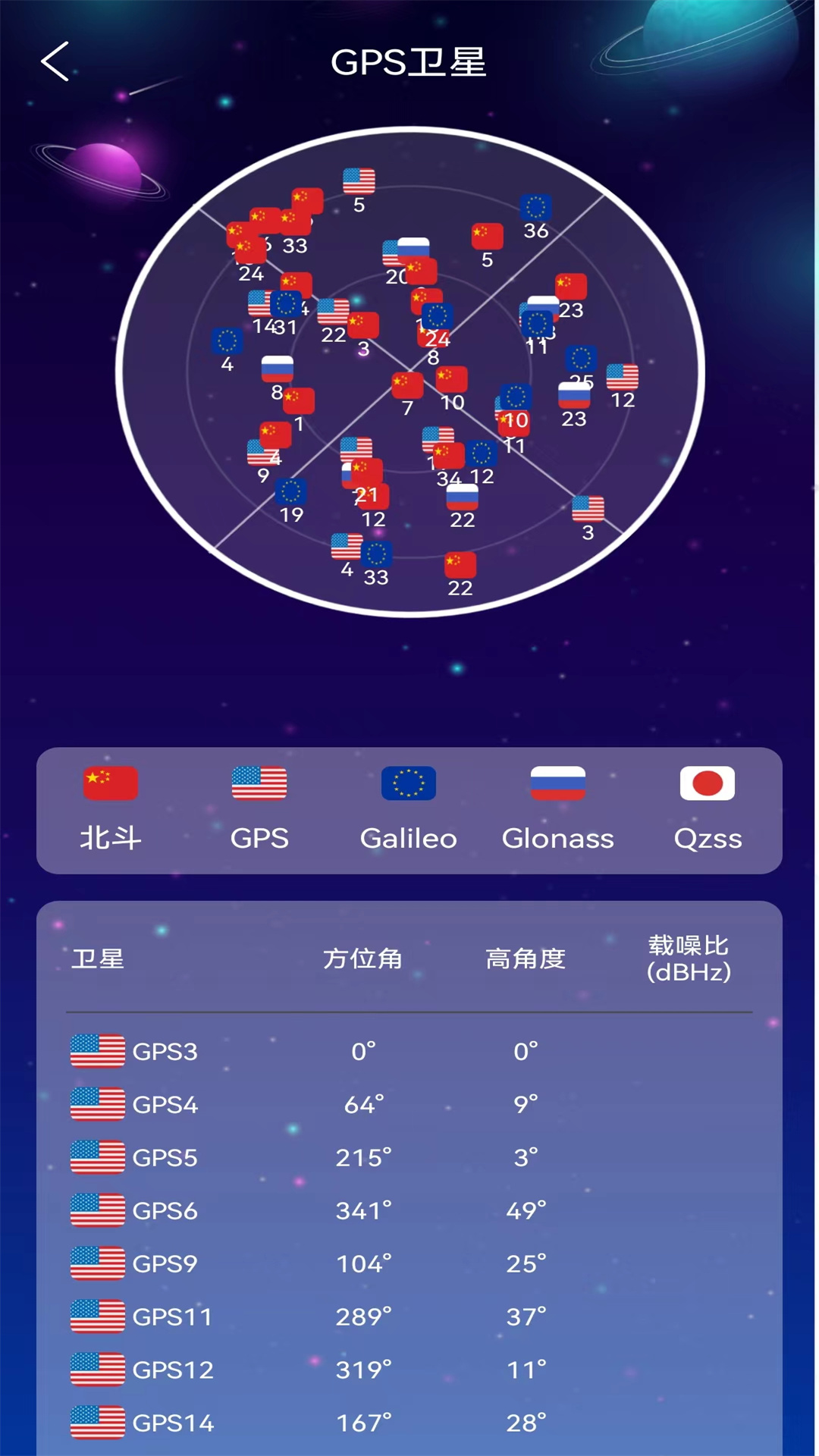The image size is (819, 1456).
Task: Go back using the top-left arrow
Action: pyautogui.click(x=55, y=61)
